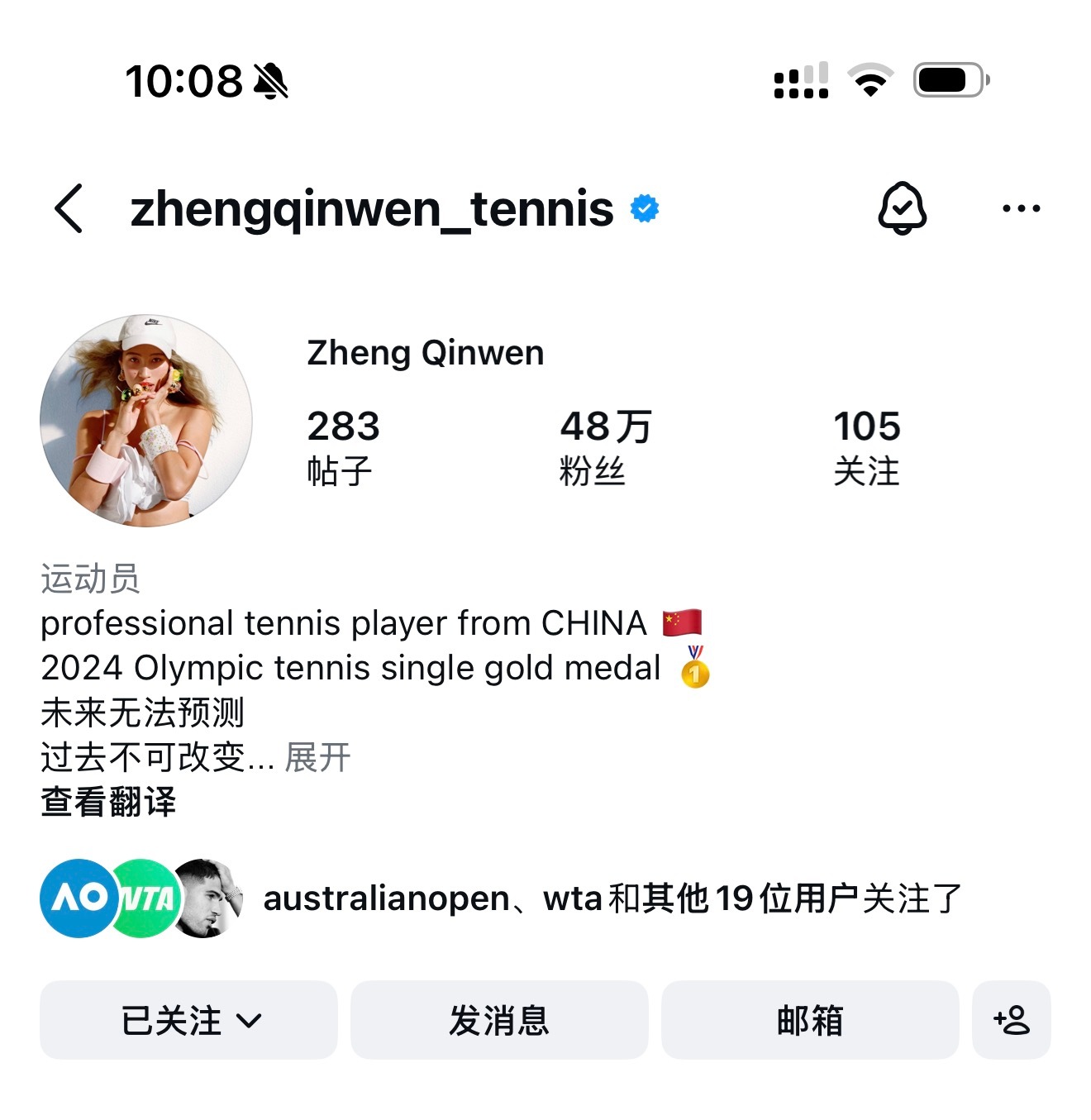Expand the bio with 展开
The width and height of the screenshot is (1091, 1120).
coord(317,756)
